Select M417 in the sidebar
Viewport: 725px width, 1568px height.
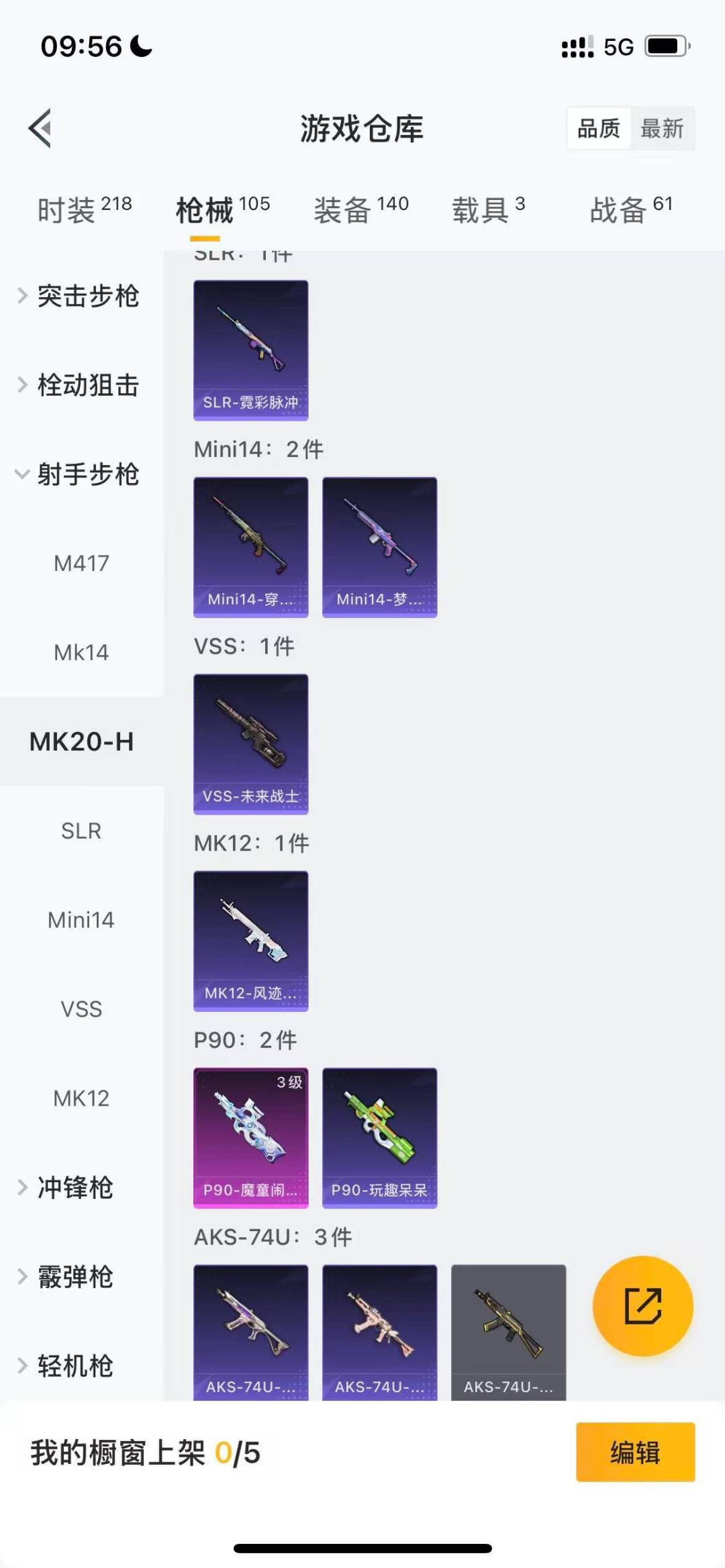81,564
